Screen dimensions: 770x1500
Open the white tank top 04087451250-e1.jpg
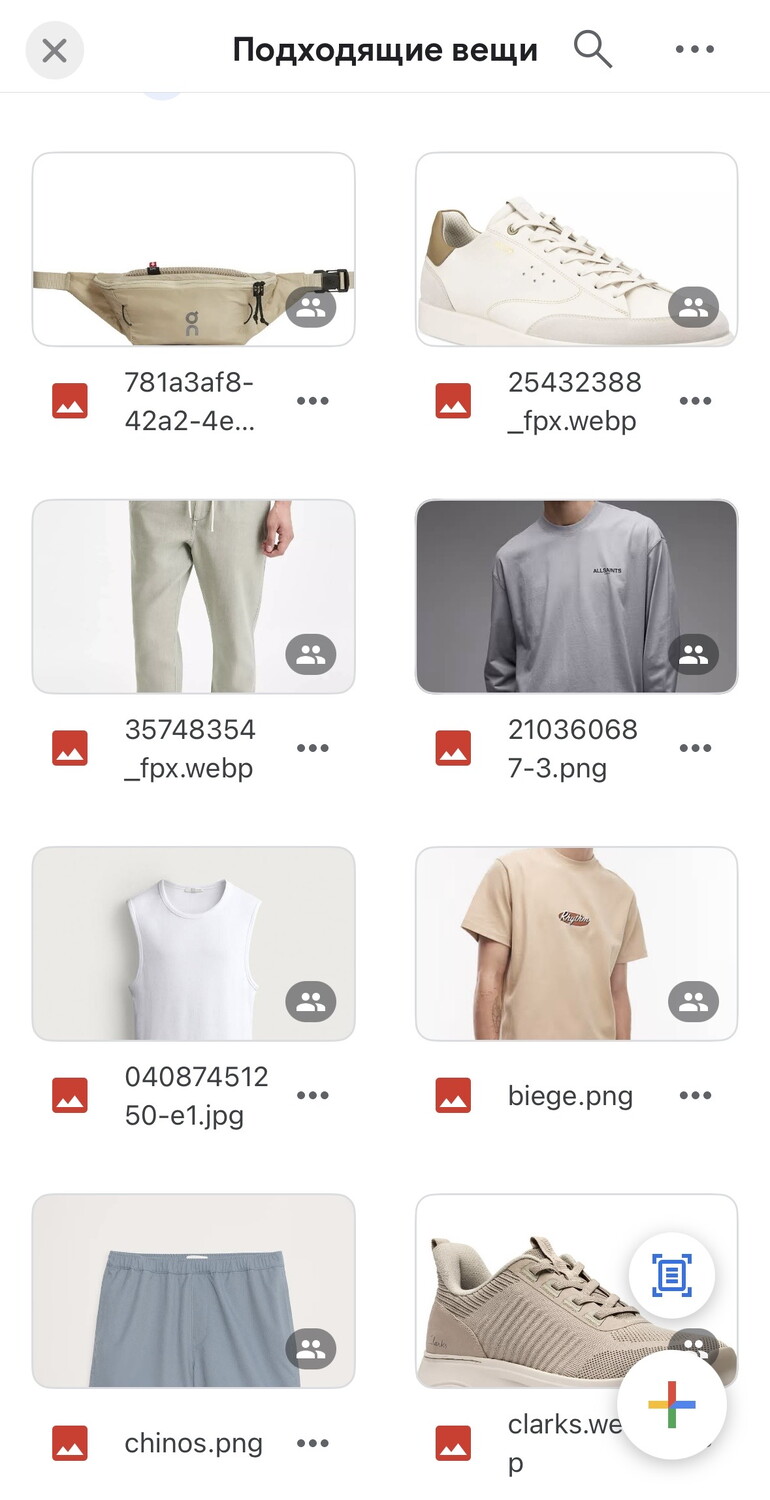[193, 943]
